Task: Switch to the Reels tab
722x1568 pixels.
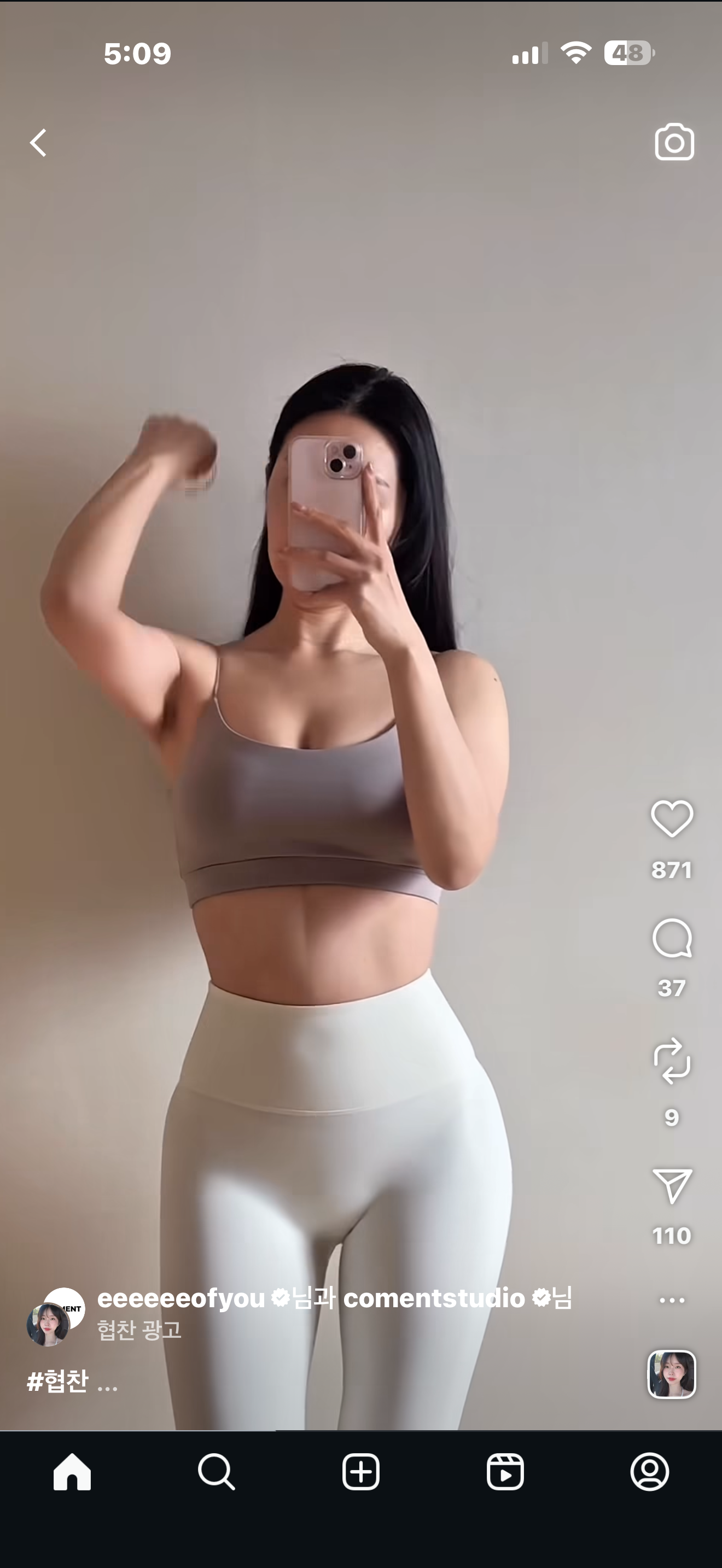Action: click(505, 1472)
